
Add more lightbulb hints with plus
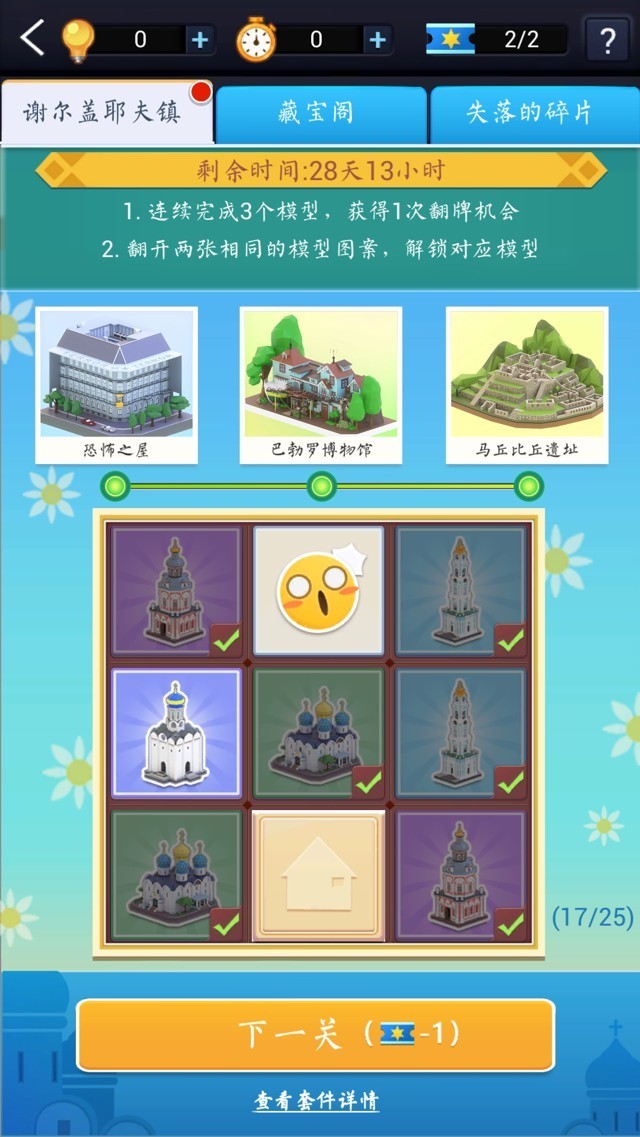coord(200,40)
